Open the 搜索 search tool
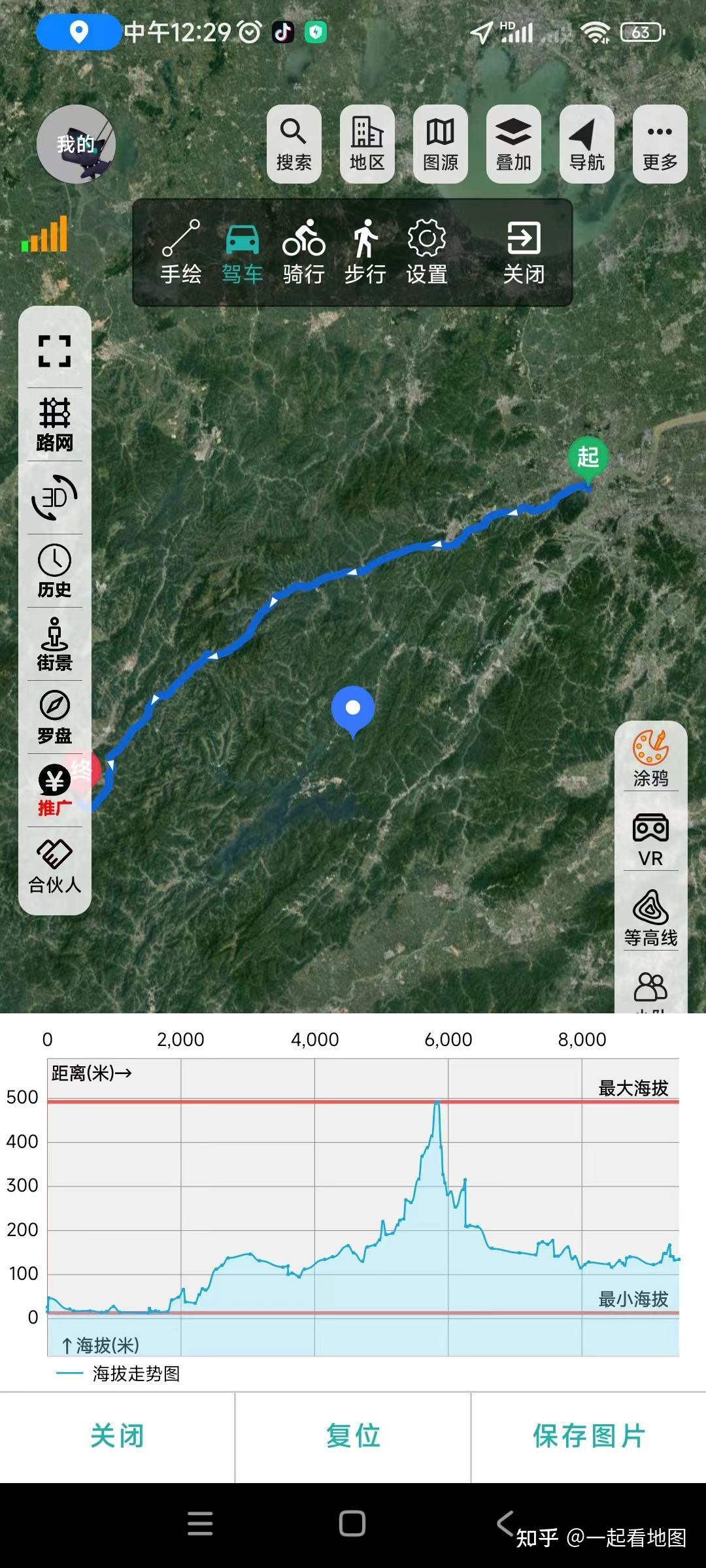Viewport: 706px width, 1568px height. coord(294,144)
